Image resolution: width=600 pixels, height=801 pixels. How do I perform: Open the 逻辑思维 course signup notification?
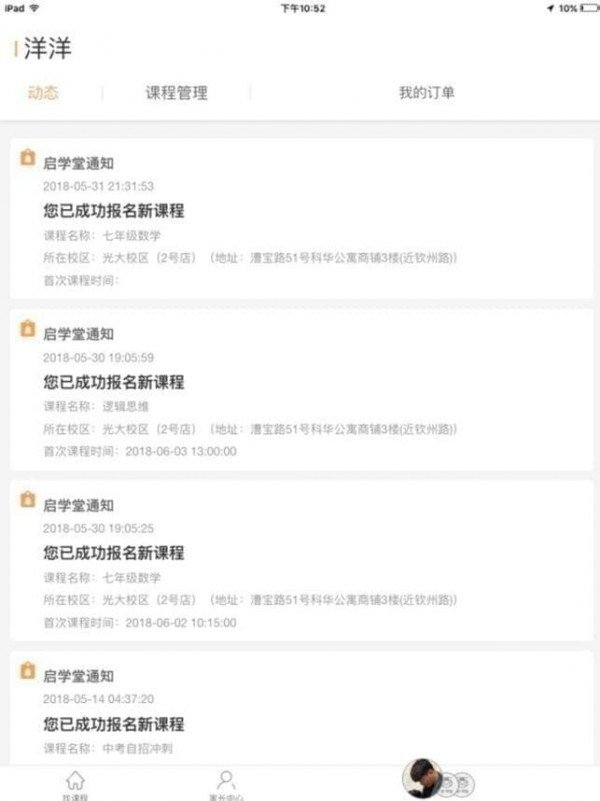coord(301,390)
